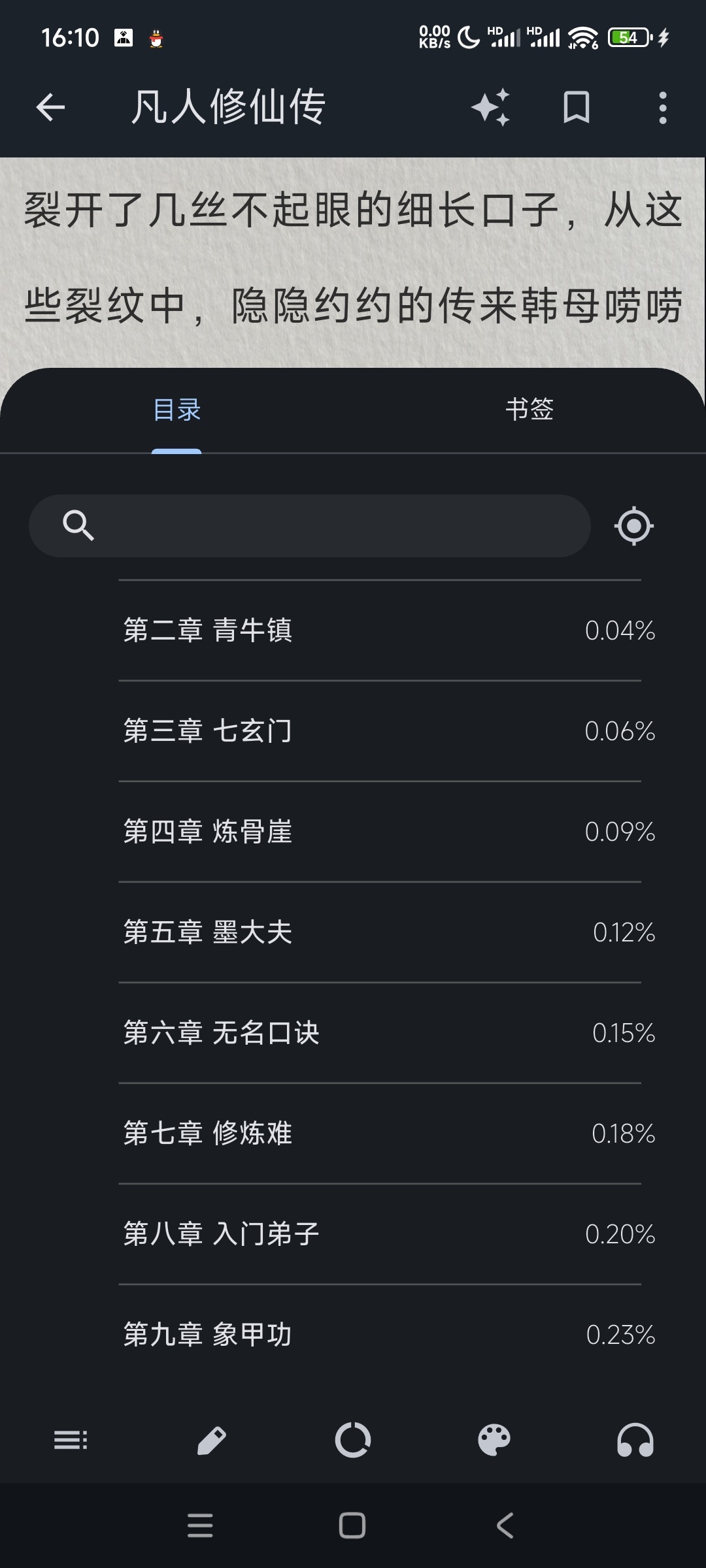Viewport: 706px width, 1568px height.
Task: Go to 第五章 墨大夫
Action: (379, 932)
